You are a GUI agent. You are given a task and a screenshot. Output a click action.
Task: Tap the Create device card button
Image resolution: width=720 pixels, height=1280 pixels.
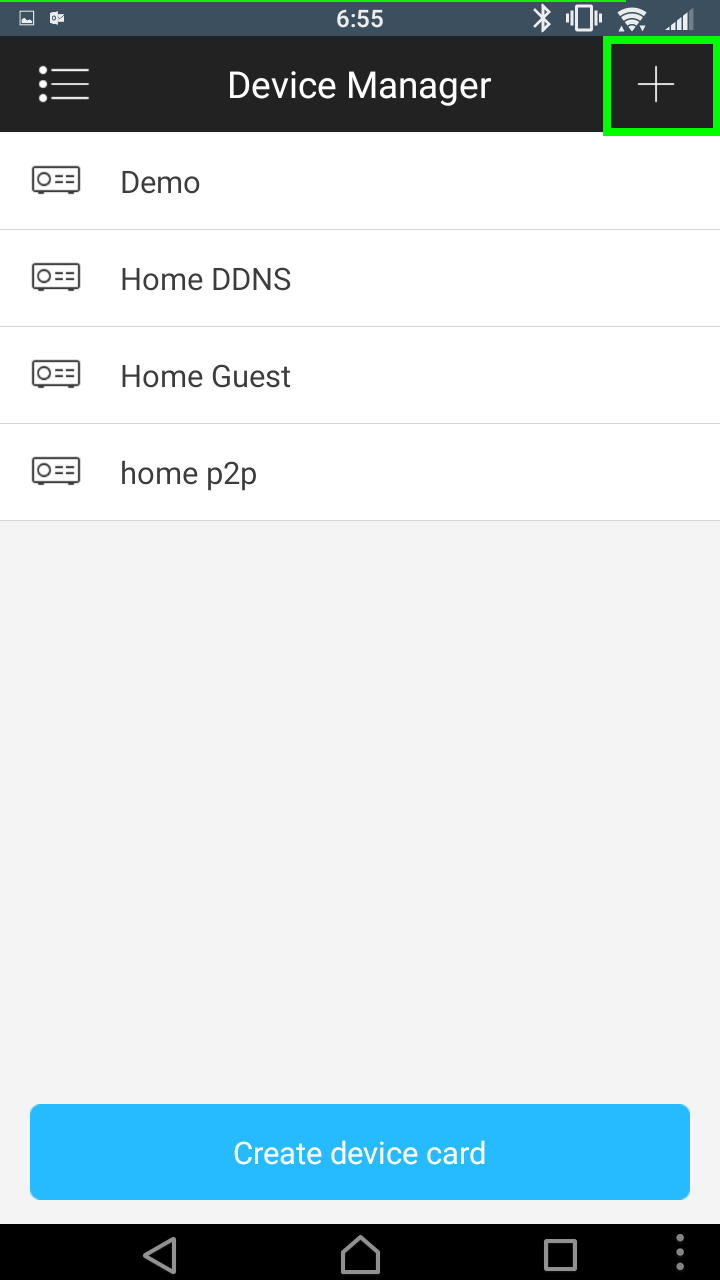coord(360,1152)
